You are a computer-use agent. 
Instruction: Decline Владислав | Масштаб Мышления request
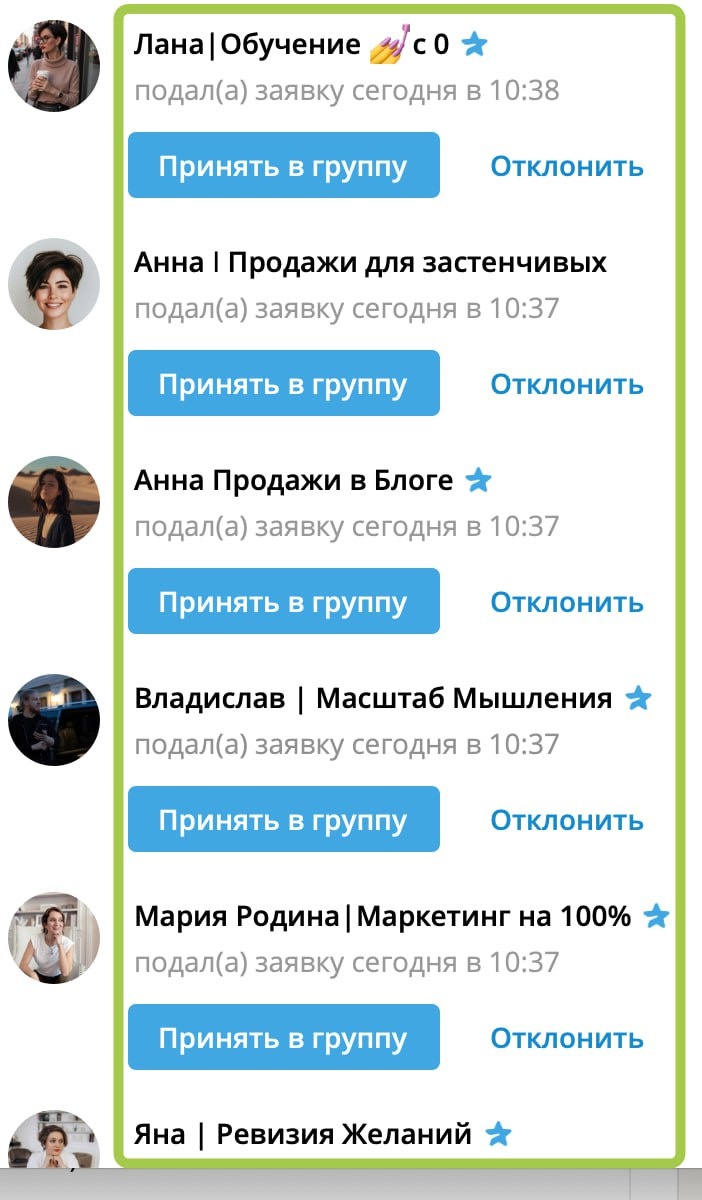click(566, 820)
